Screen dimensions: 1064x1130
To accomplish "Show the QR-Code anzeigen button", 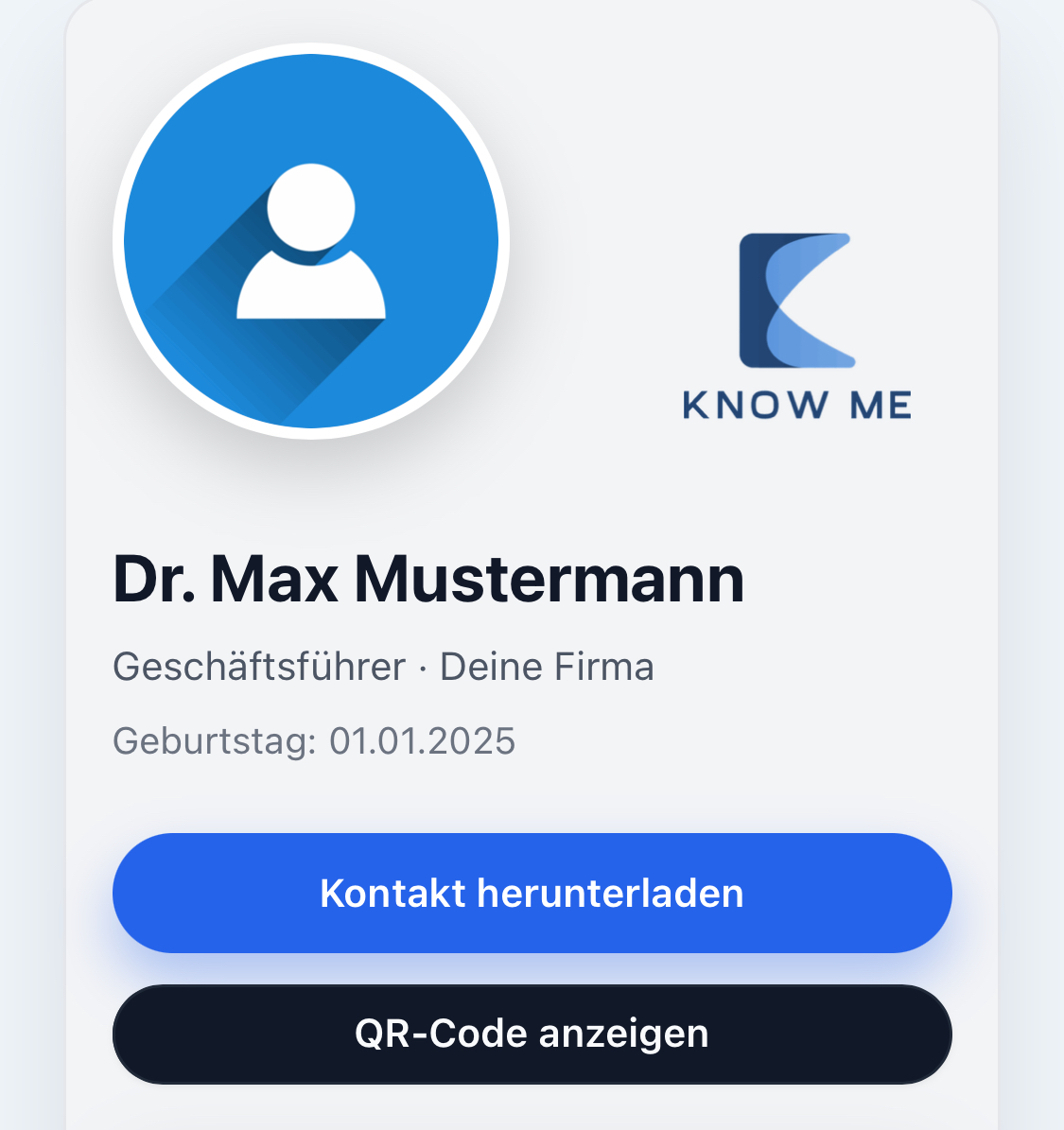I will click(532, 1034).
